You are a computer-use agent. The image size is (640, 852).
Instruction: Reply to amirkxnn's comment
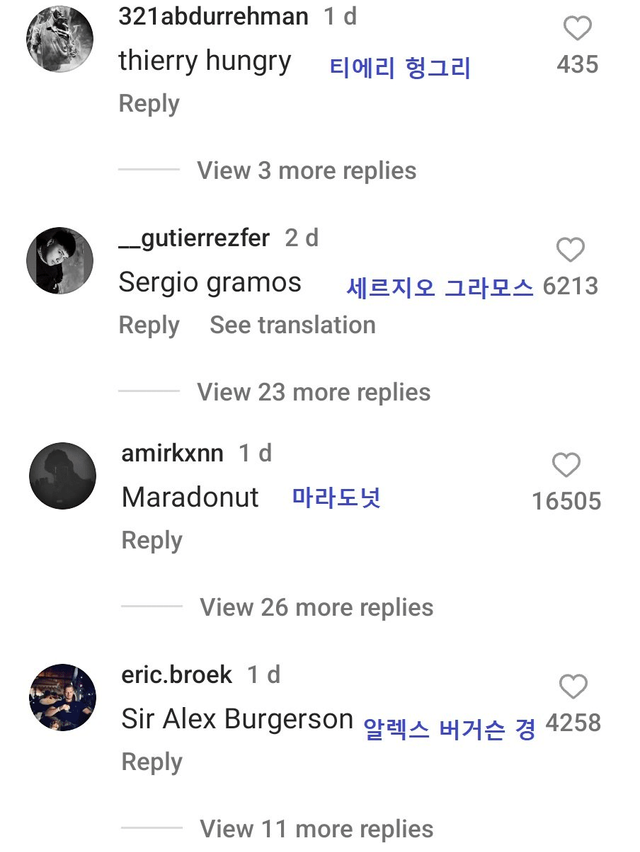click(x=152, y=541)
